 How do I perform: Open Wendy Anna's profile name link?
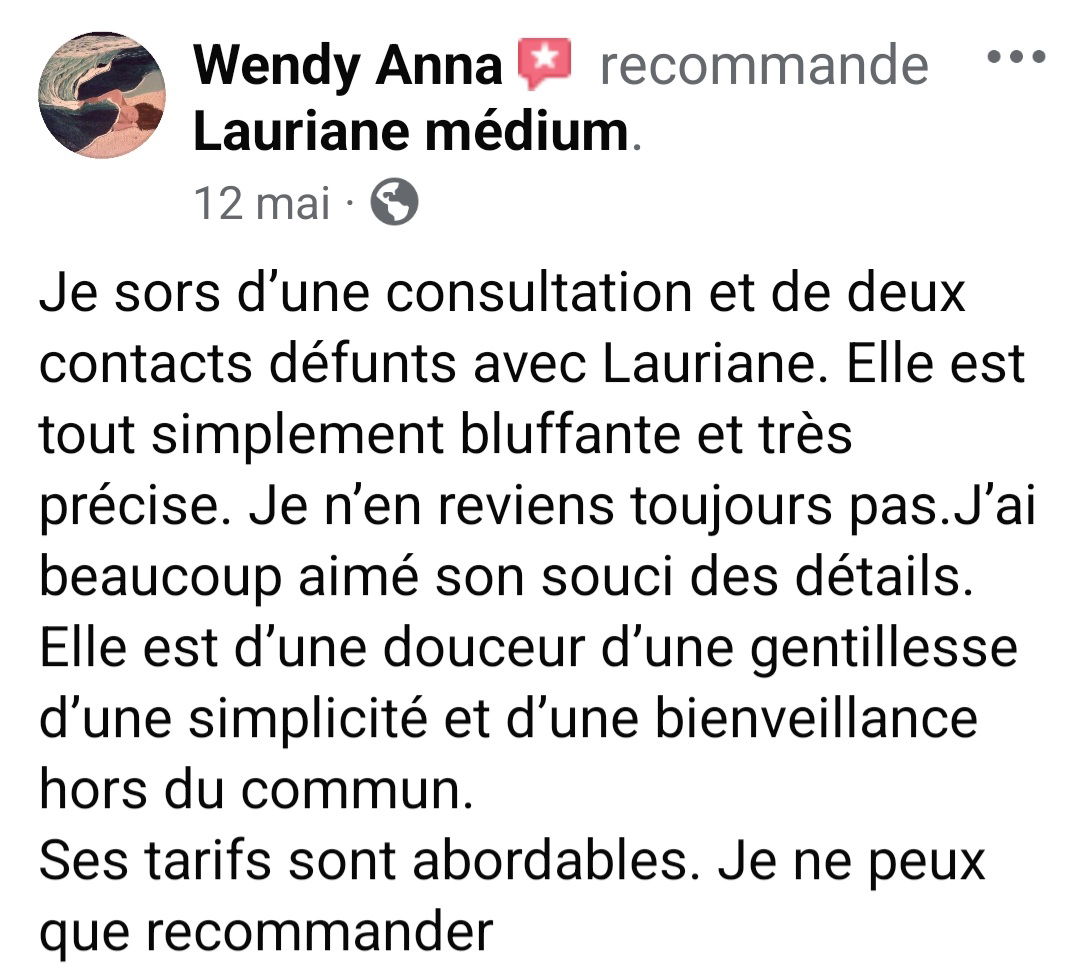tap(348, 66)
